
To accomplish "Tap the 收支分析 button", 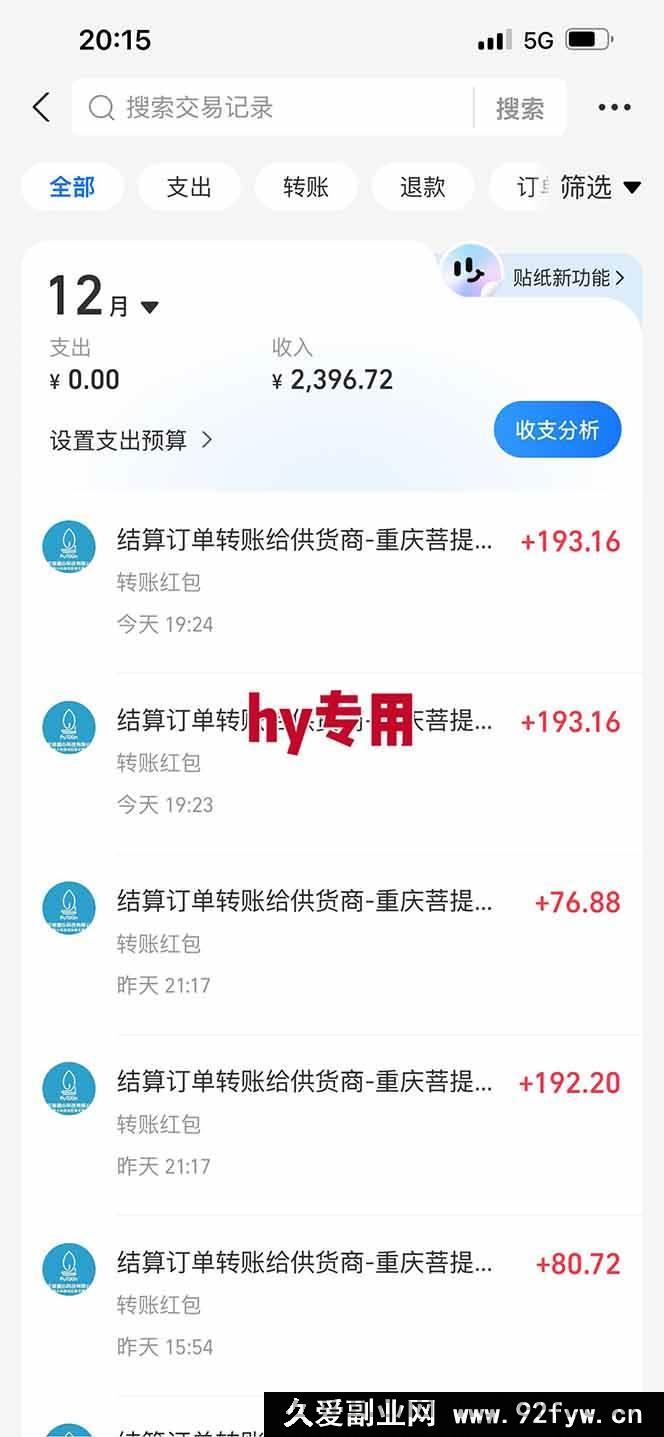I will (x=557, y=430).
